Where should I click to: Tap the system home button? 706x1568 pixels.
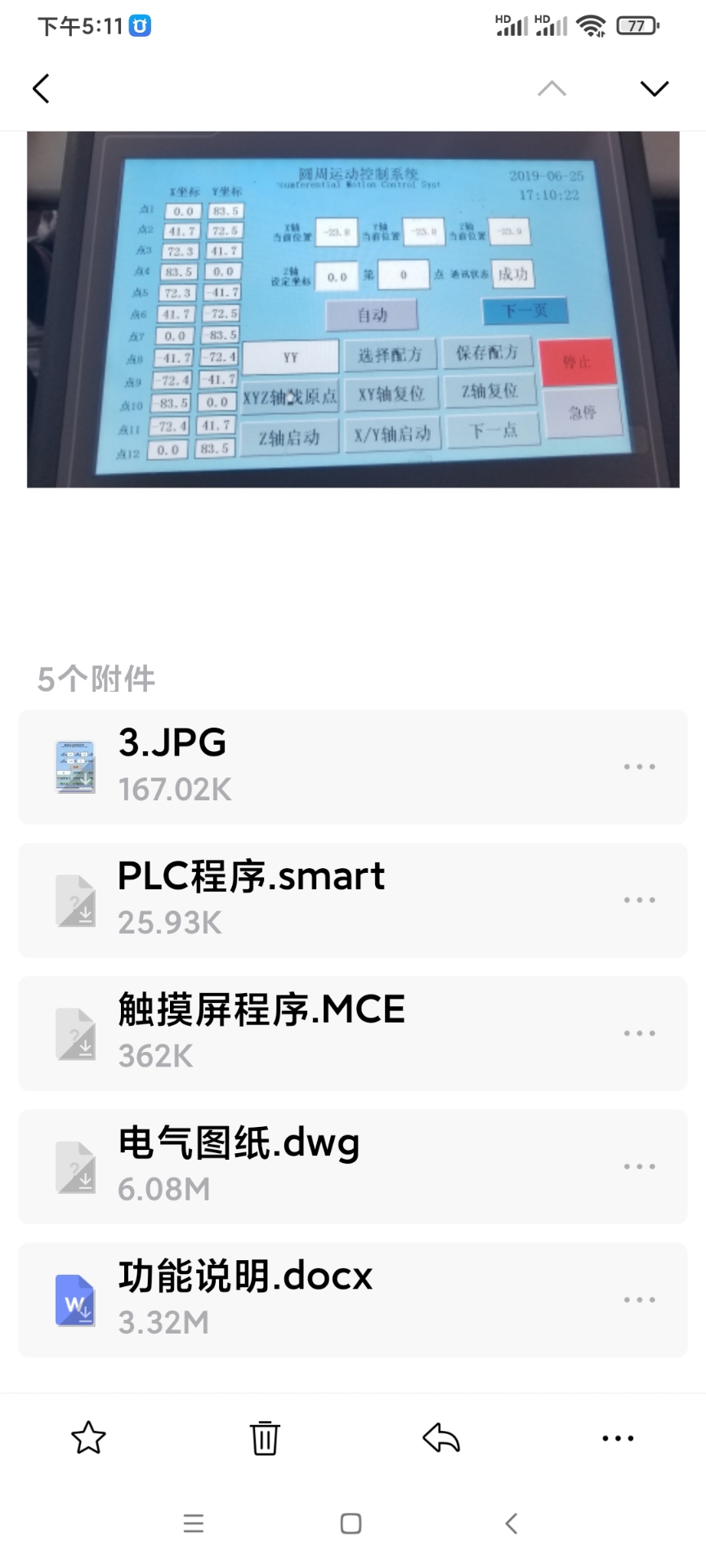pyautogui.click(x=351, y=1523)
